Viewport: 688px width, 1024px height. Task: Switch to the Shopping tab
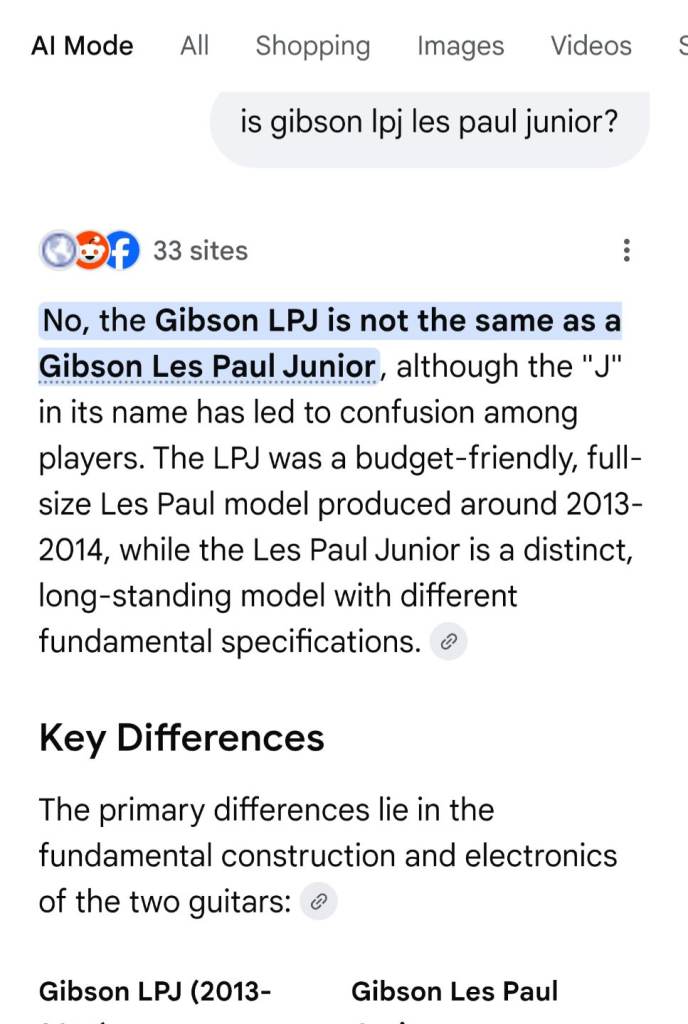[312, 46]
